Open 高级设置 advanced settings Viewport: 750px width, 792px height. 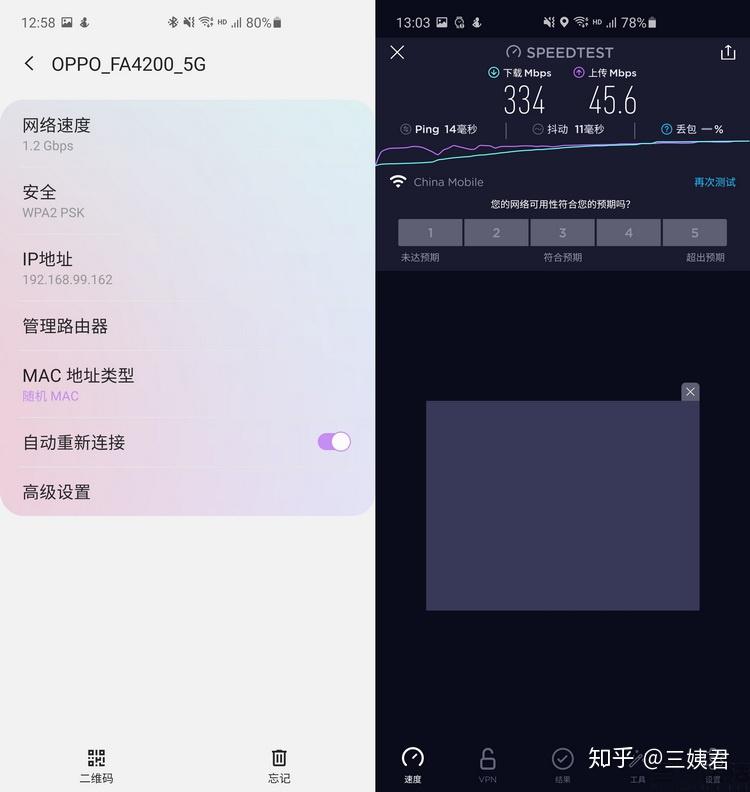(60, 491)
